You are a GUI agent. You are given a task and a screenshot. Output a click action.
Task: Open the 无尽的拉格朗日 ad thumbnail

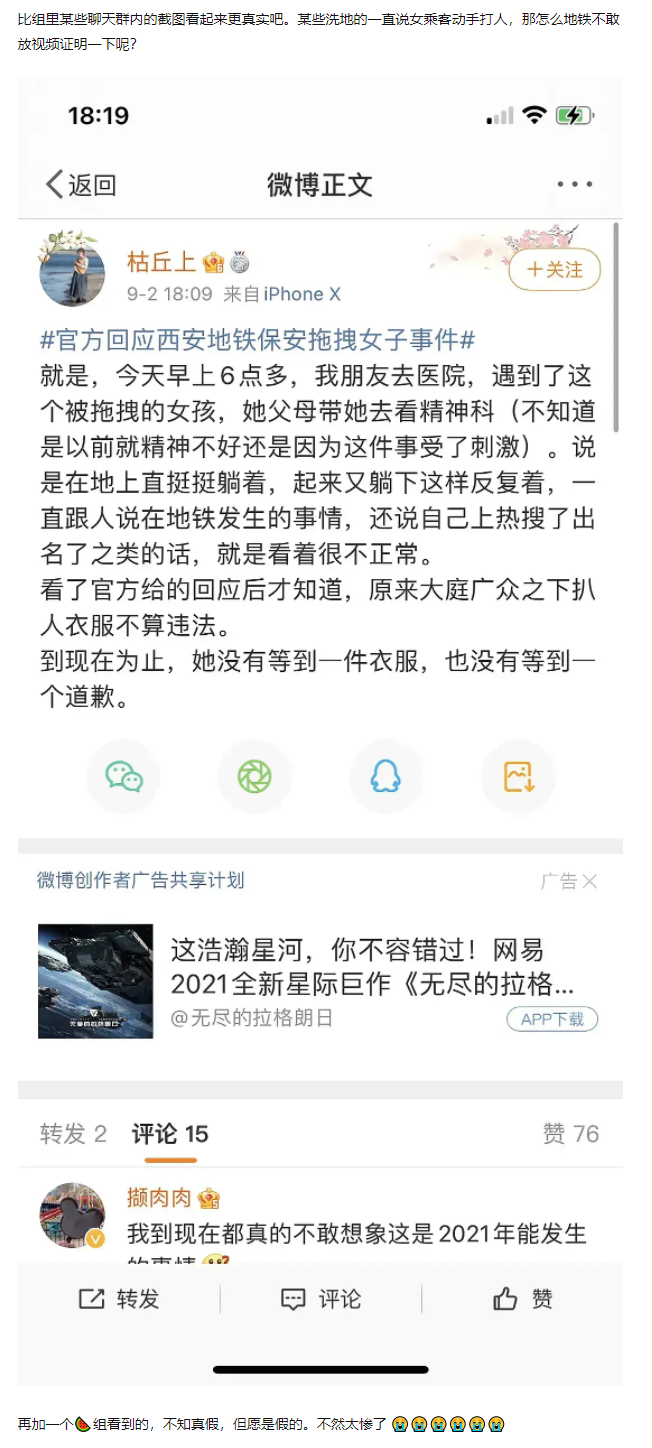pyautogui.click(x=96, y=981)
